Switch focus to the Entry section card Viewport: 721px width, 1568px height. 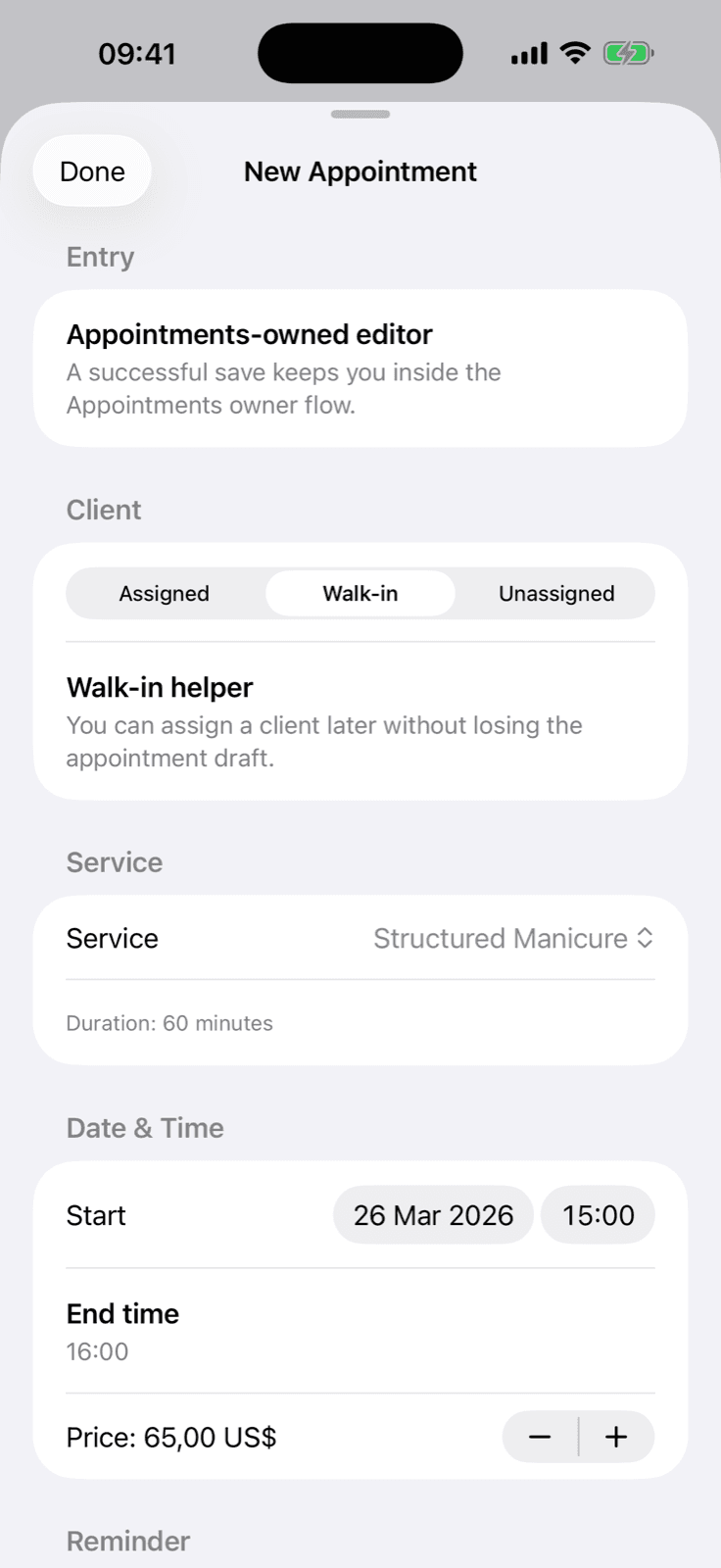tap(360, 368)
